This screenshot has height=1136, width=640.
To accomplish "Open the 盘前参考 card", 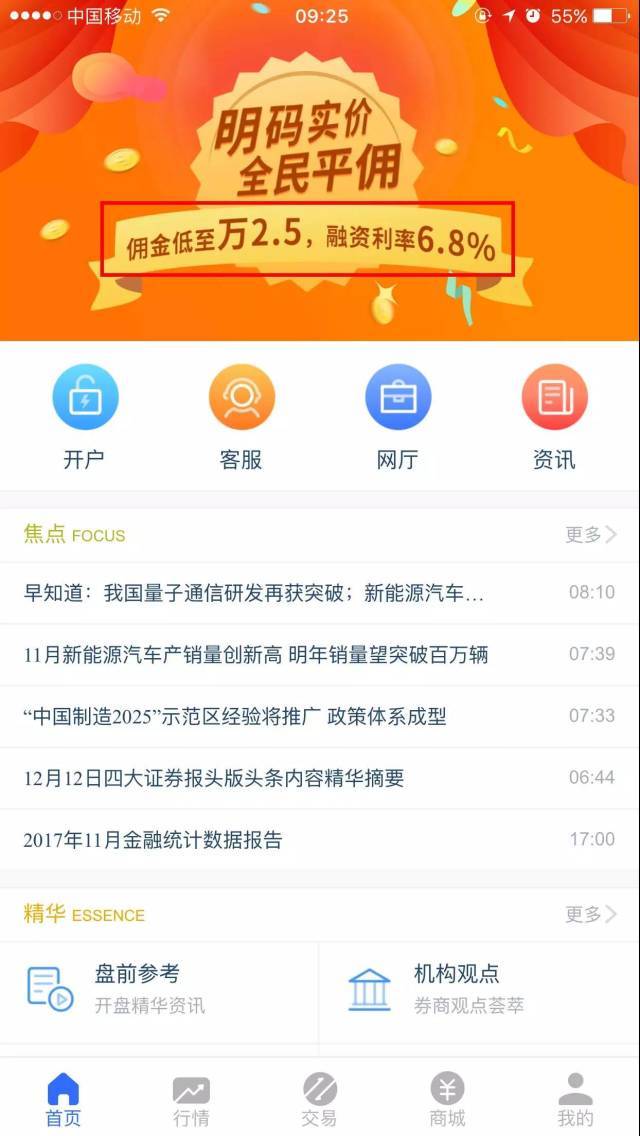I will tap(160, 988).
